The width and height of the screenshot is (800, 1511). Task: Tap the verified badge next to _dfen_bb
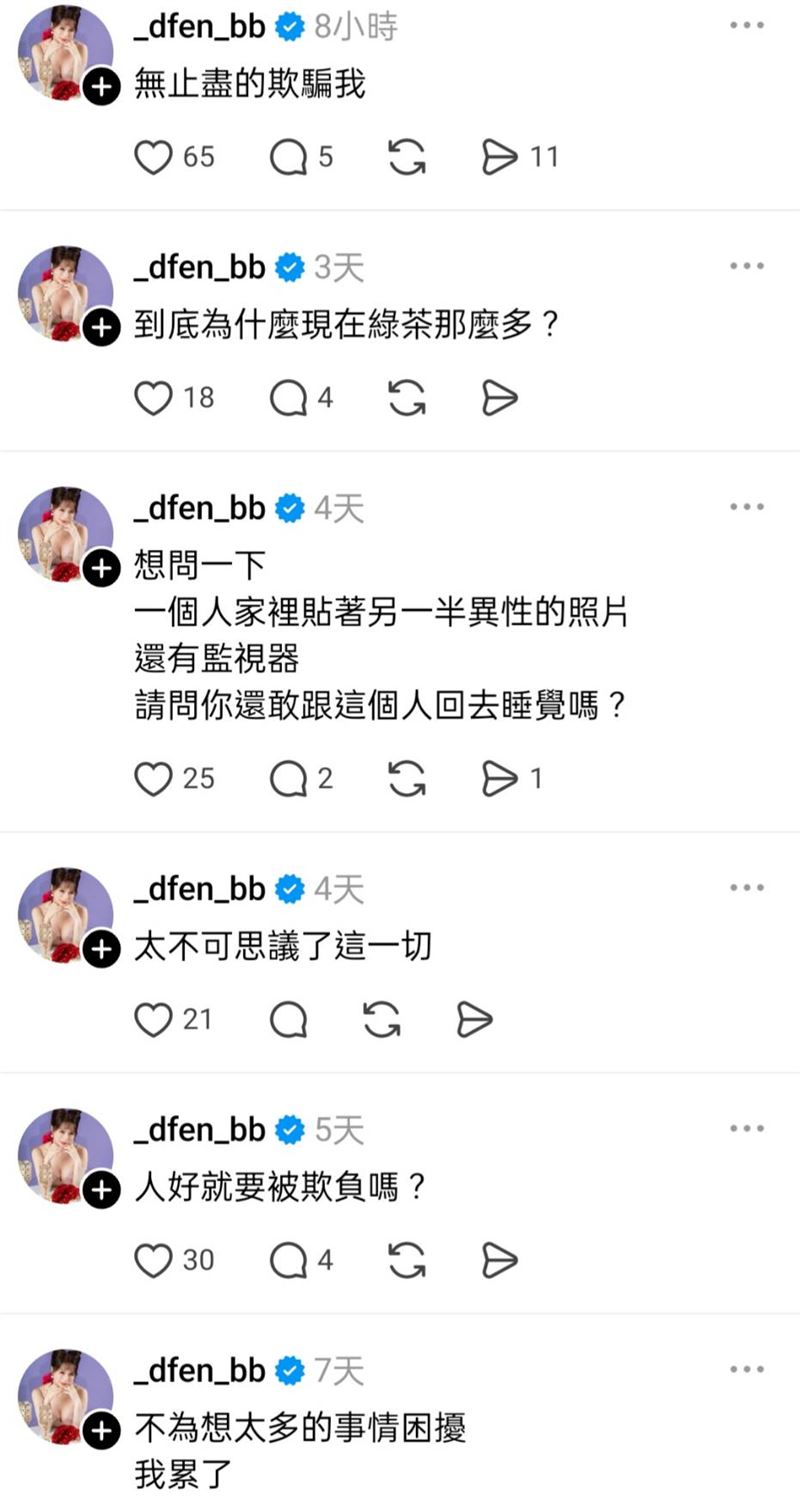point(289,25)
